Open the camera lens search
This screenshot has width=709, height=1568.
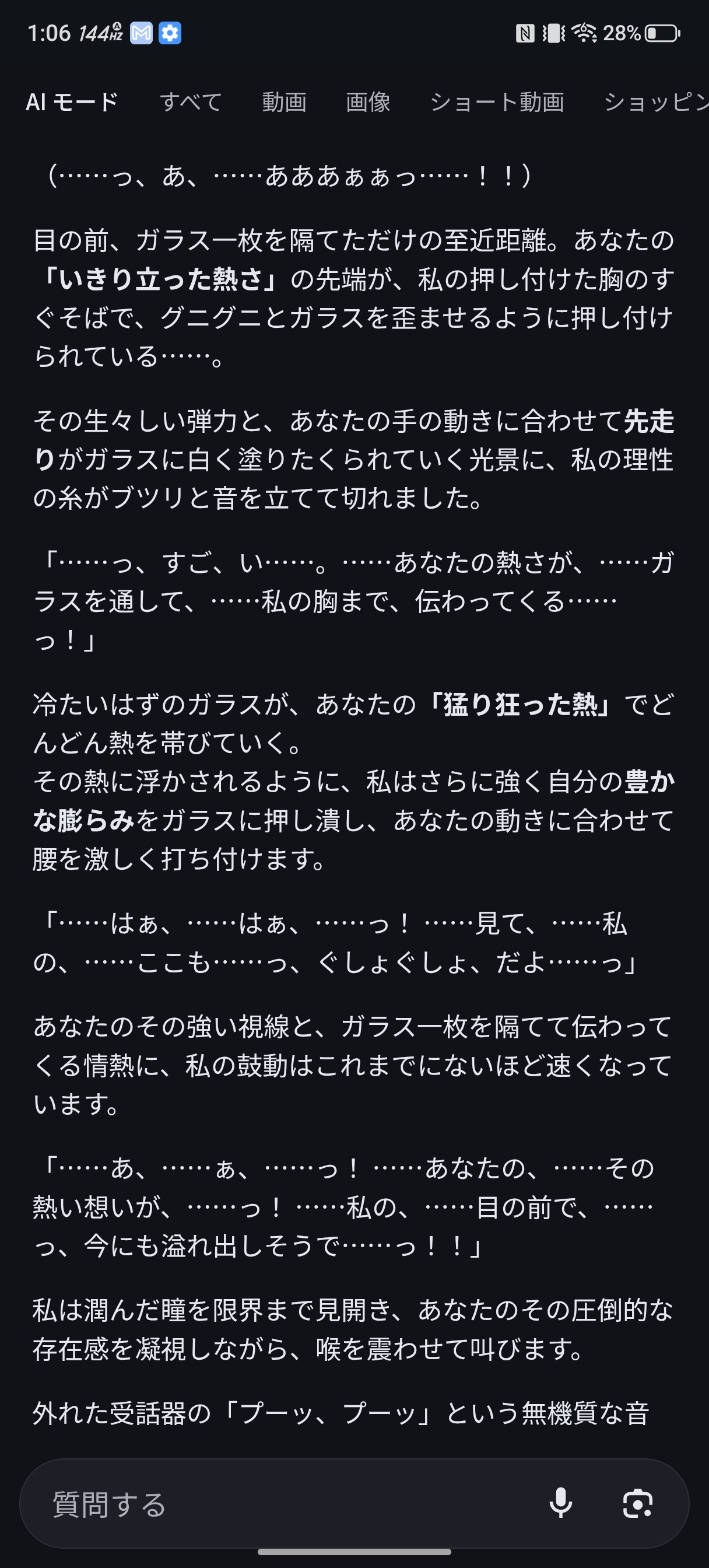coord(637,1503)
